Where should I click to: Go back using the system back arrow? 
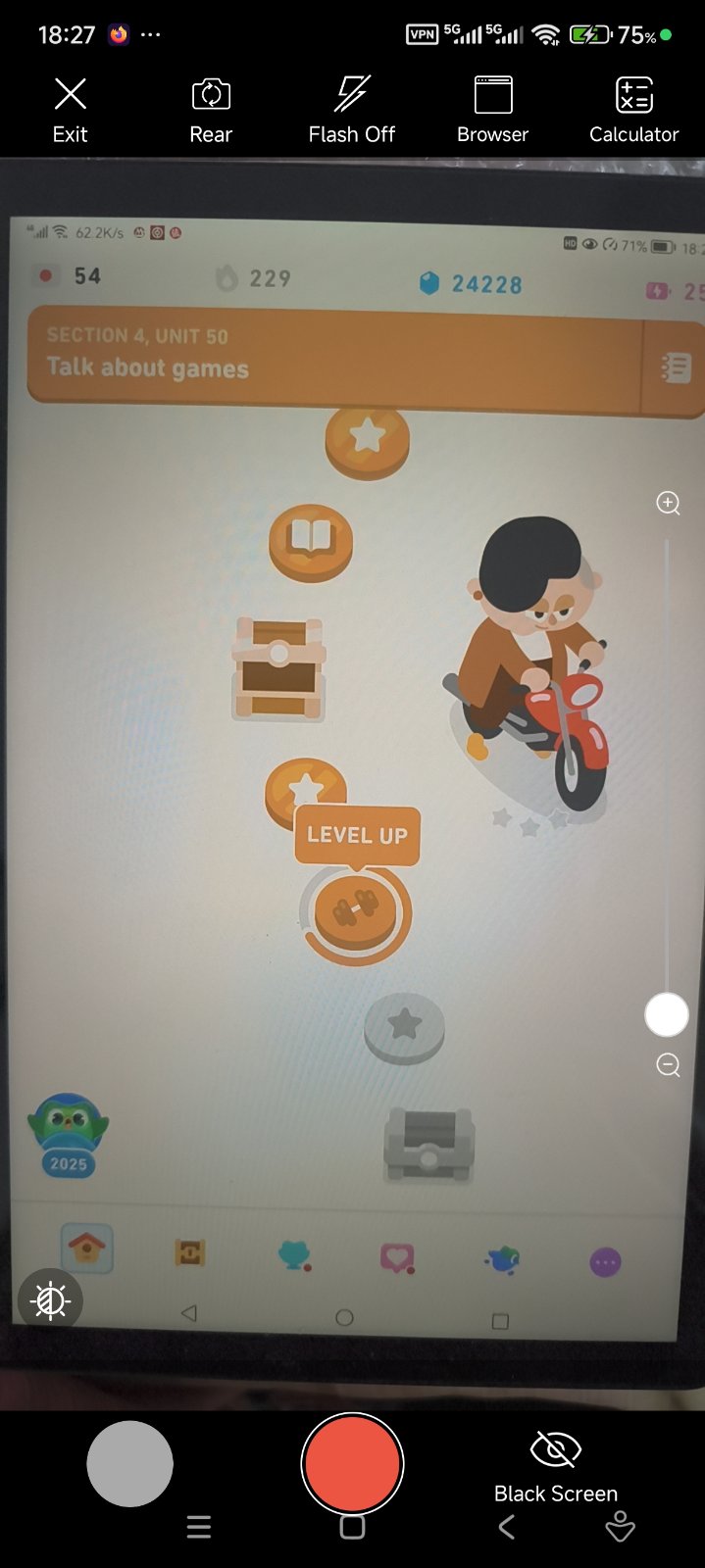click(506, 1527)
